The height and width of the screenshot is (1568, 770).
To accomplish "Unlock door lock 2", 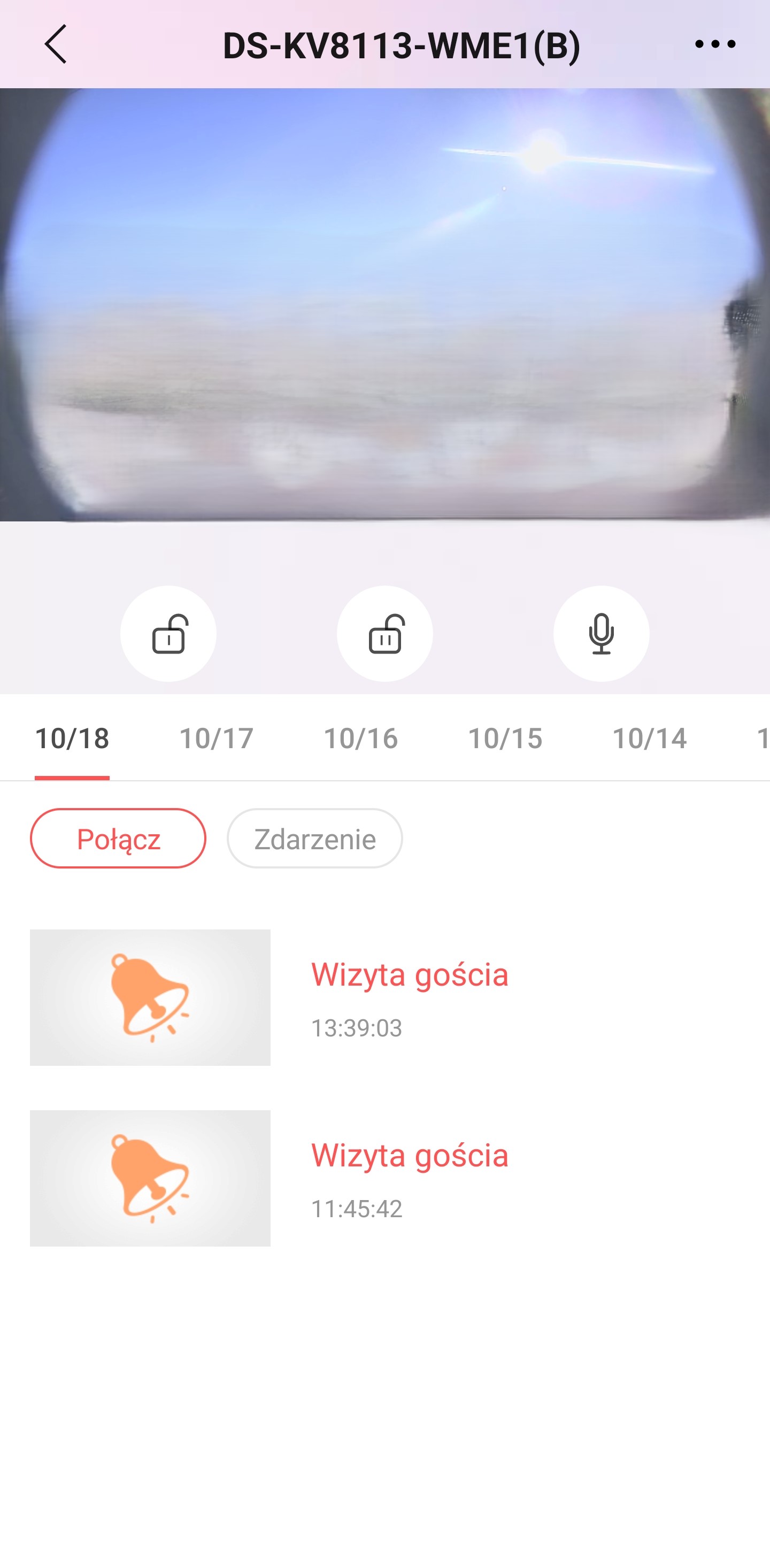I will 384,634.
